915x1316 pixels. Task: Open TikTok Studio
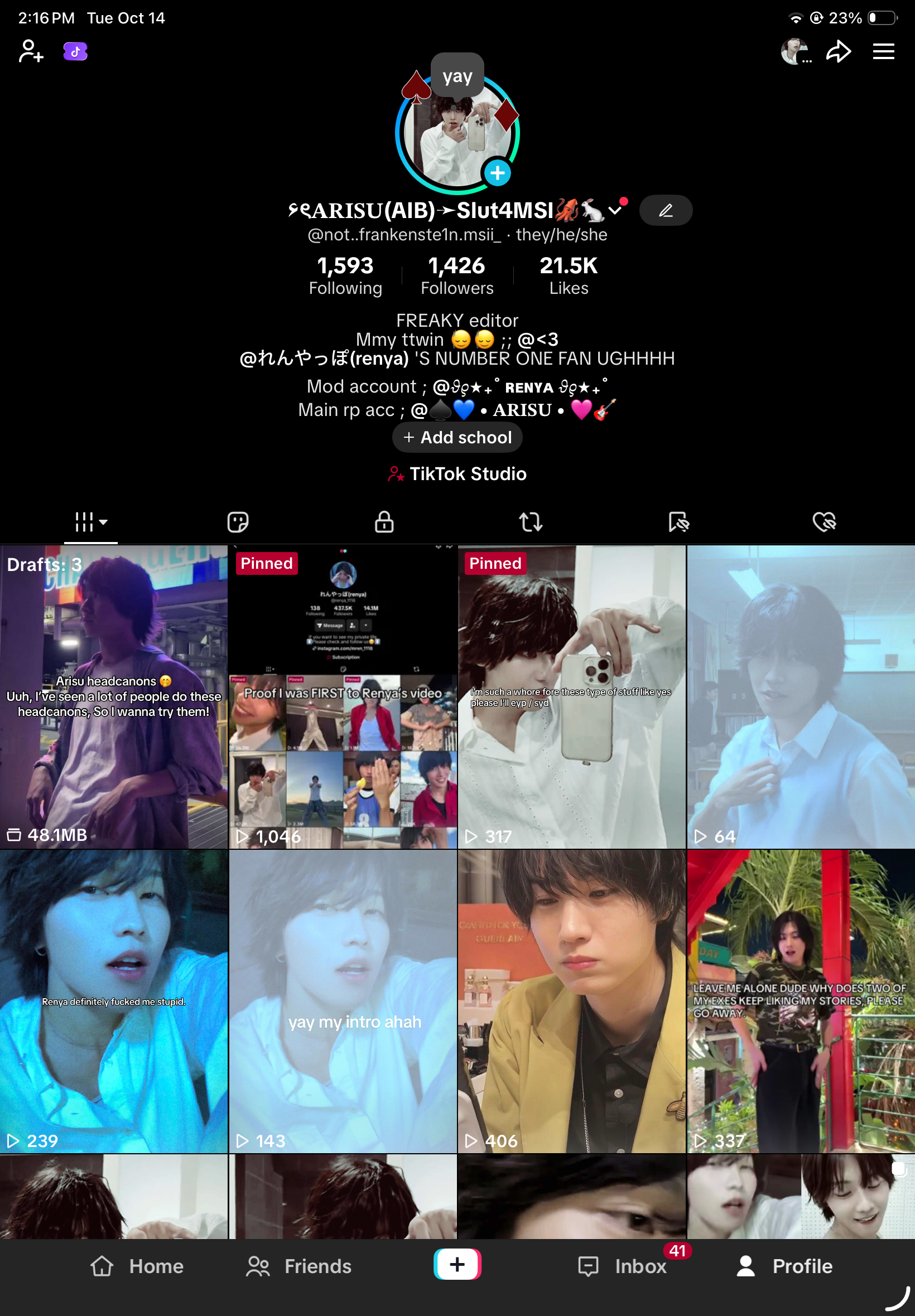[x=457, y=474]
